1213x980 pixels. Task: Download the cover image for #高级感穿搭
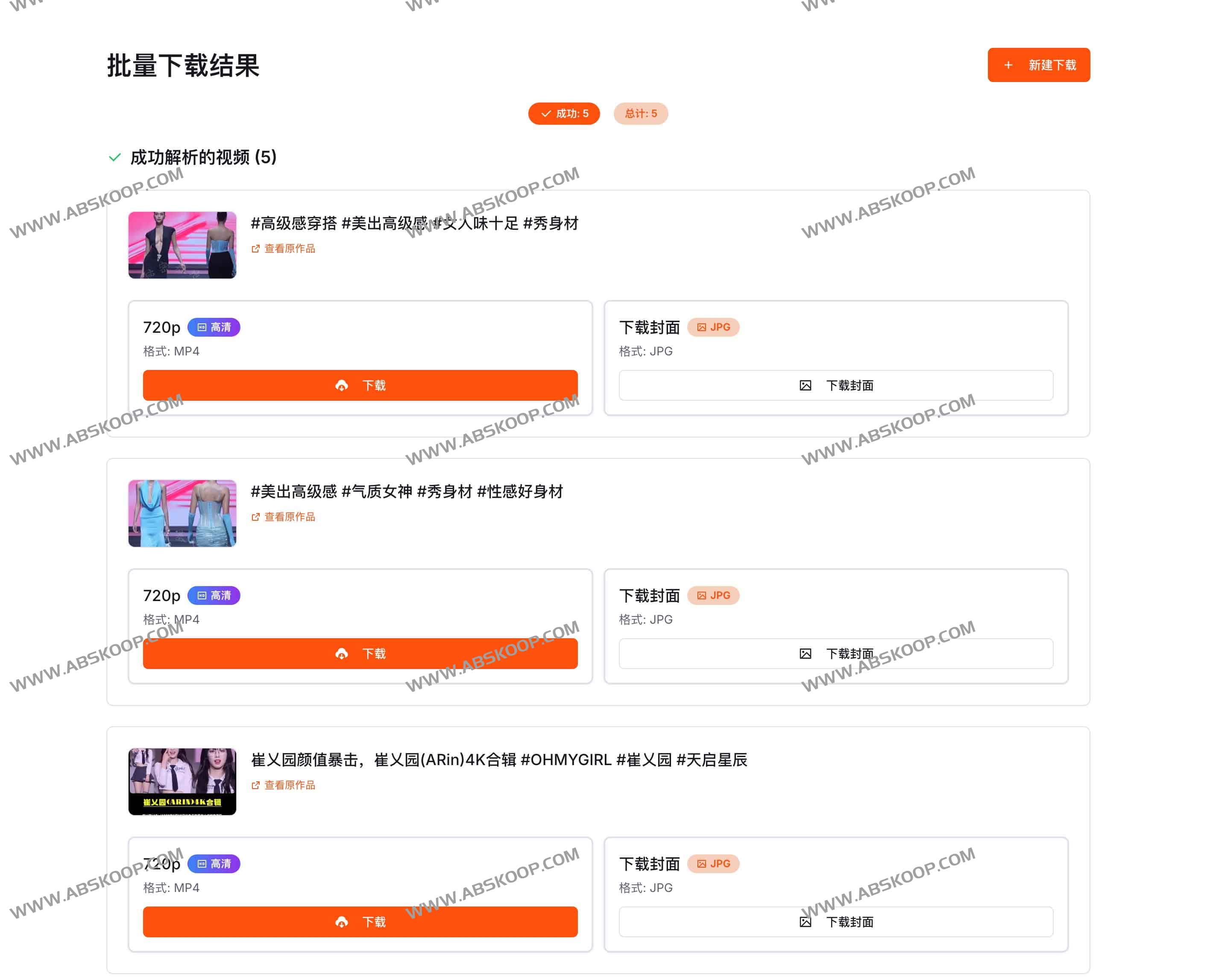835,386
